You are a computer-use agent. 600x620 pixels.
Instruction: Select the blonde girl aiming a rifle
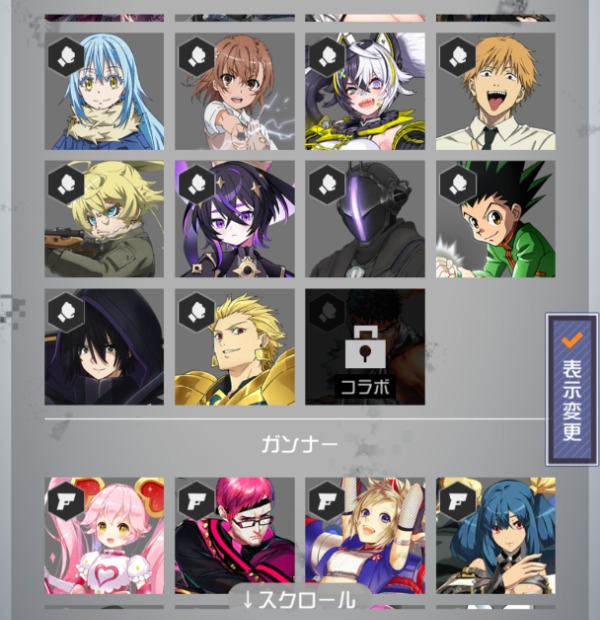pos(104,219)
